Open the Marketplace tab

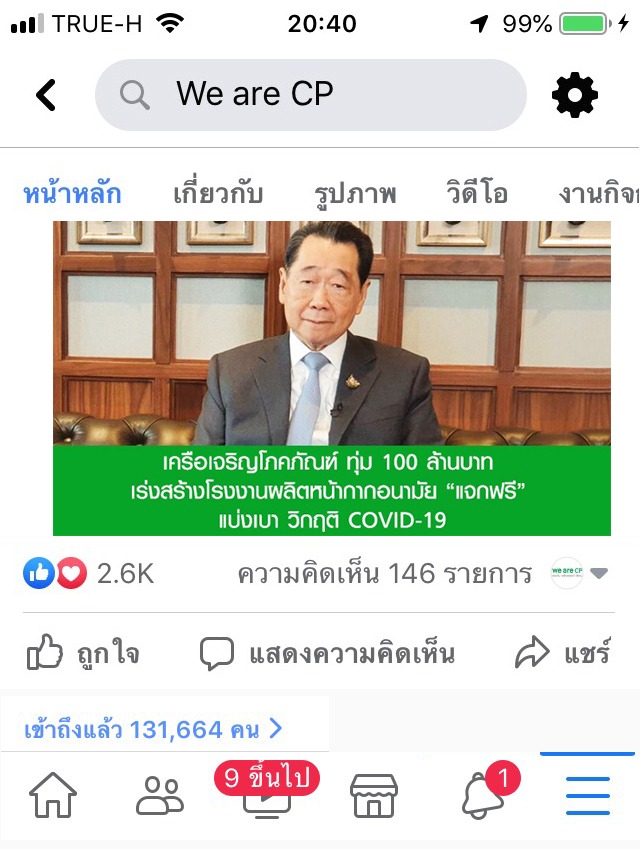tap(374, 795)
